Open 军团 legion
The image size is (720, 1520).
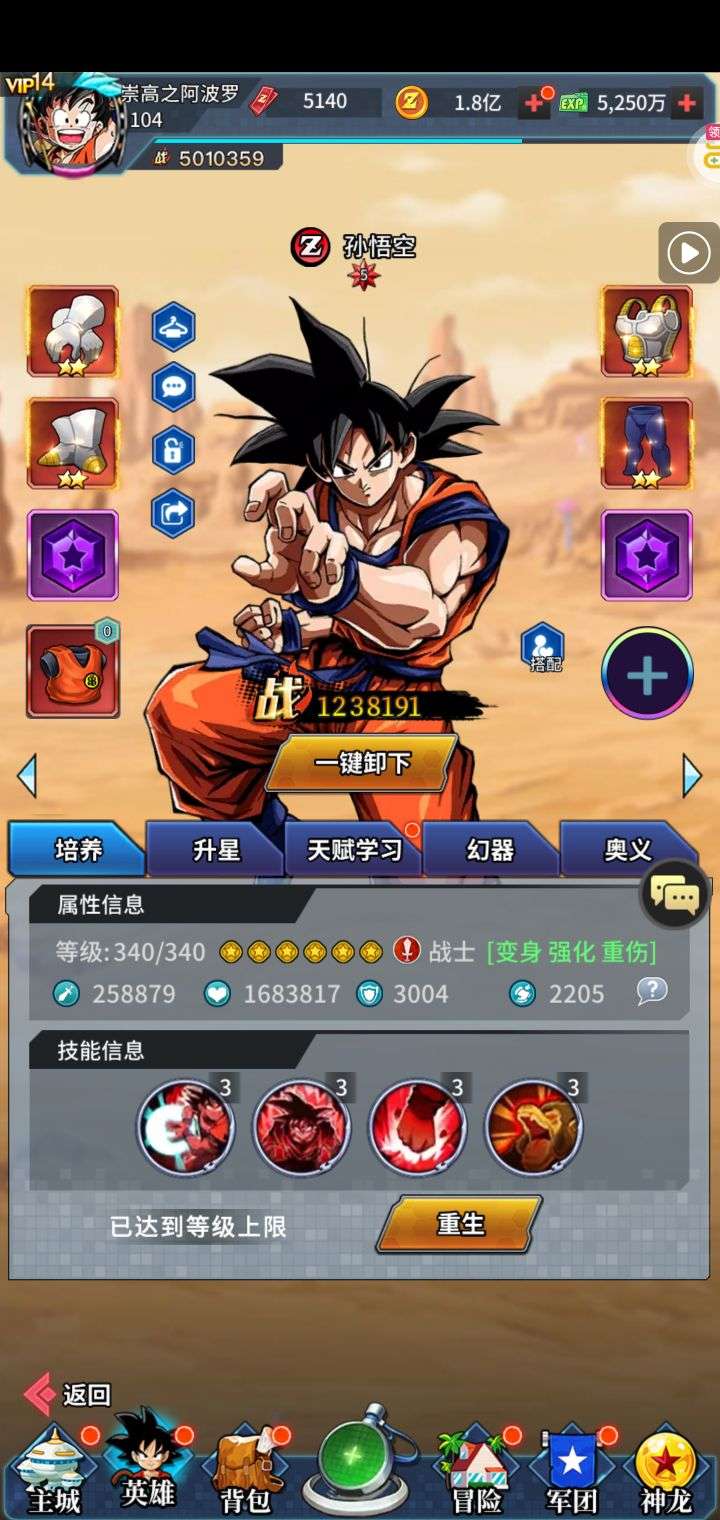click(x=572, y=1472)
